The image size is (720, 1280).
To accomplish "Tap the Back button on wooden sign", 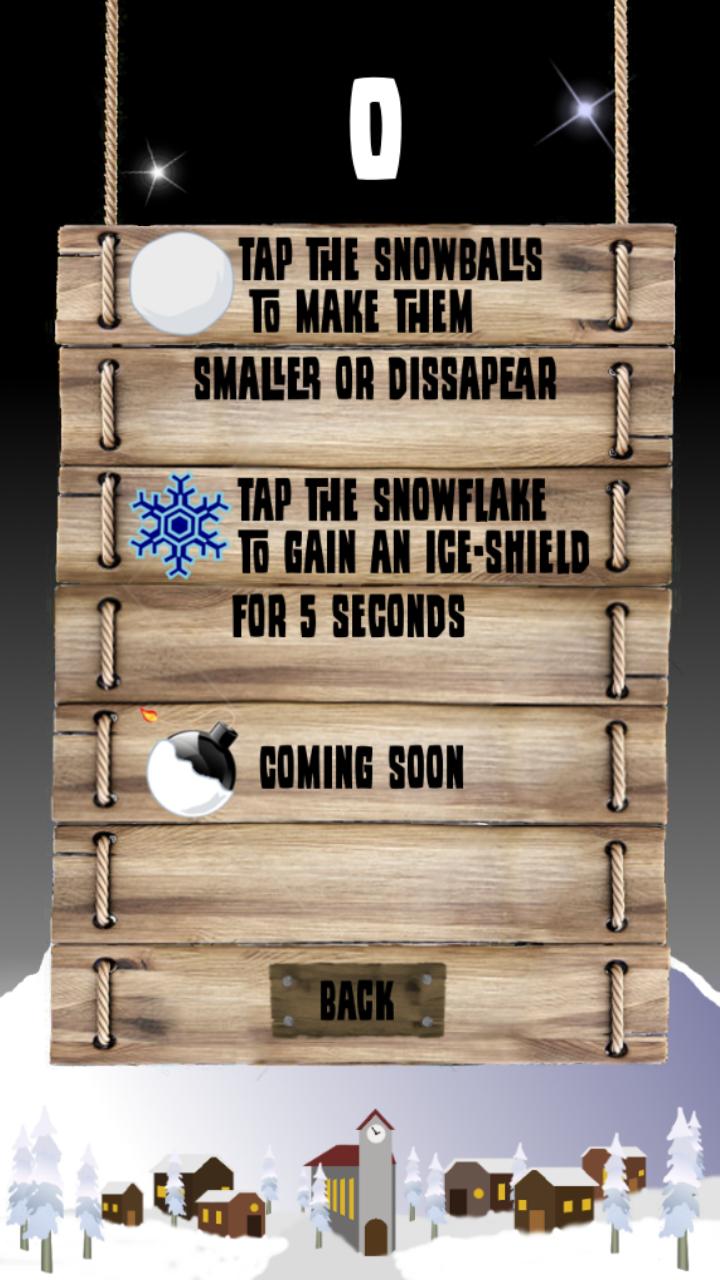I will click(357, 1000).
